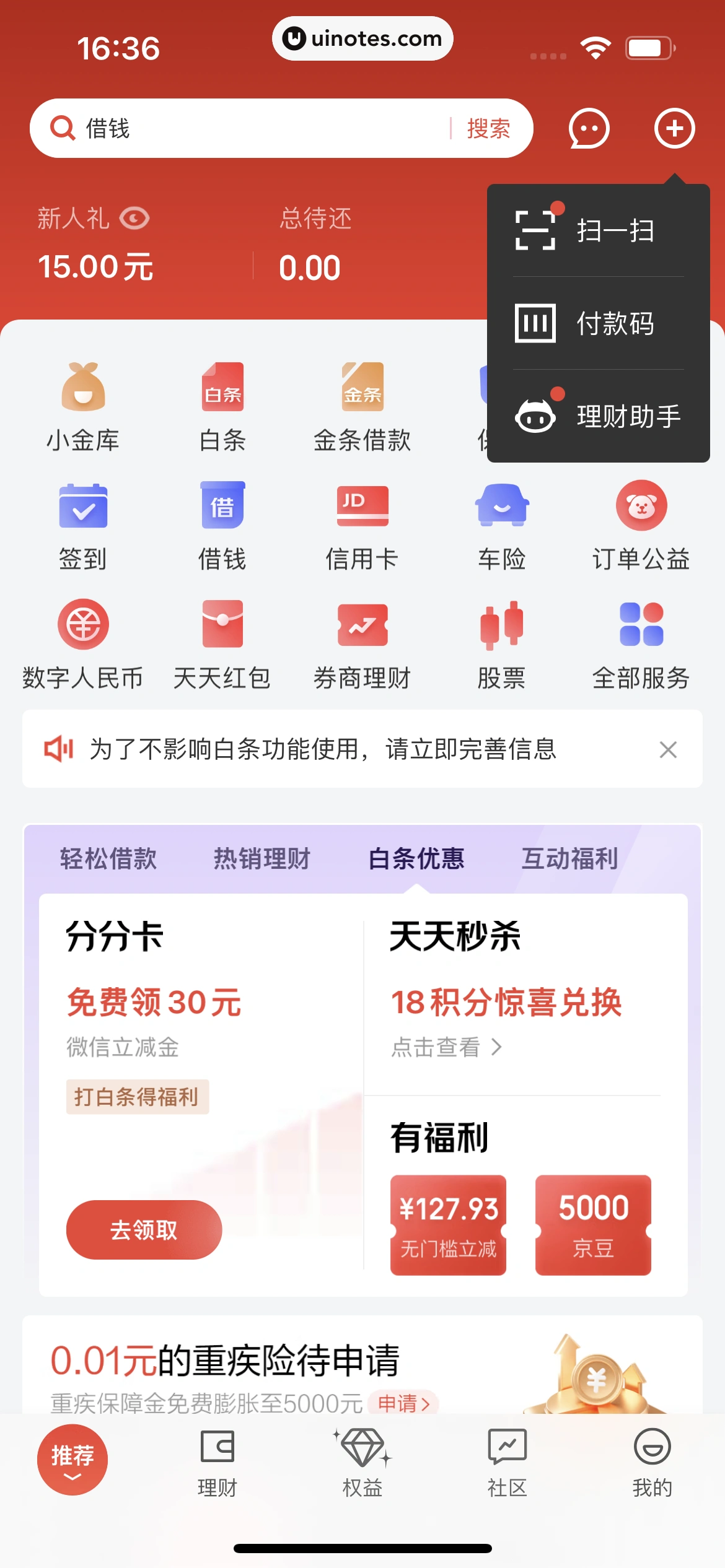This screenshot has width=725, height=1568.
Task: Hide the 新人礼 amount with the eye icon
Action: tap(134, 219)
